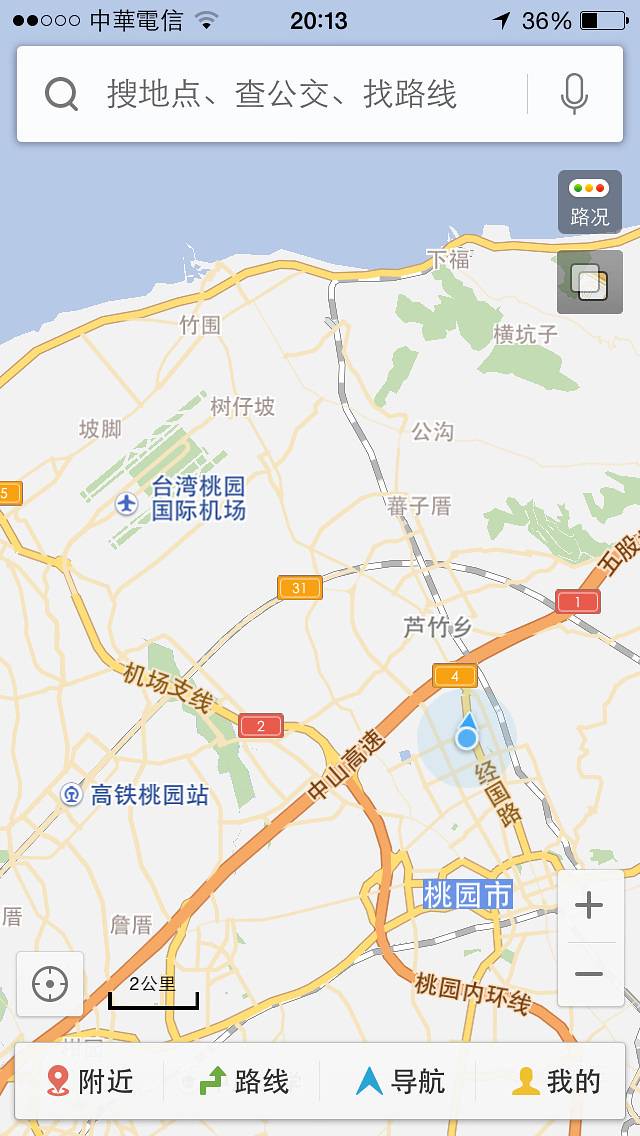Zoom in on the map

coord(589,906)
